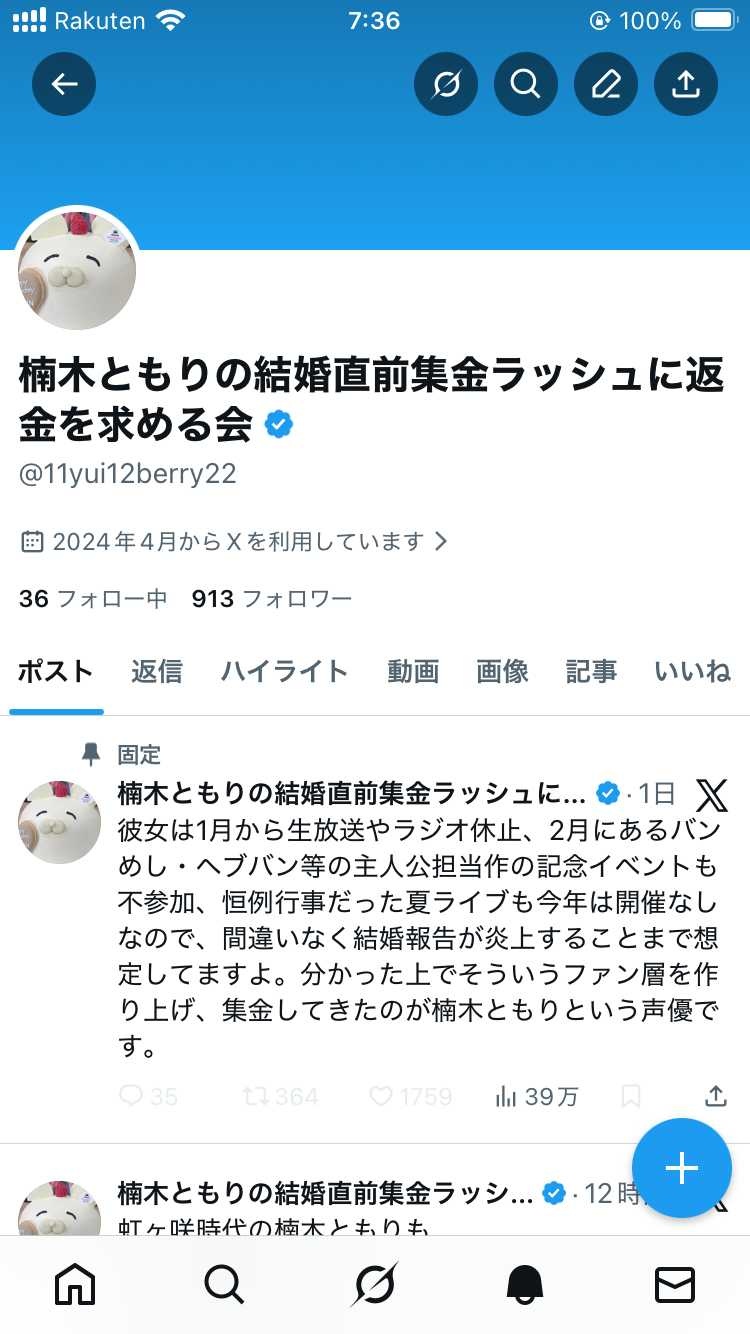Share this profile
This screenshot has height=1334, width=750.
[686, 84]
